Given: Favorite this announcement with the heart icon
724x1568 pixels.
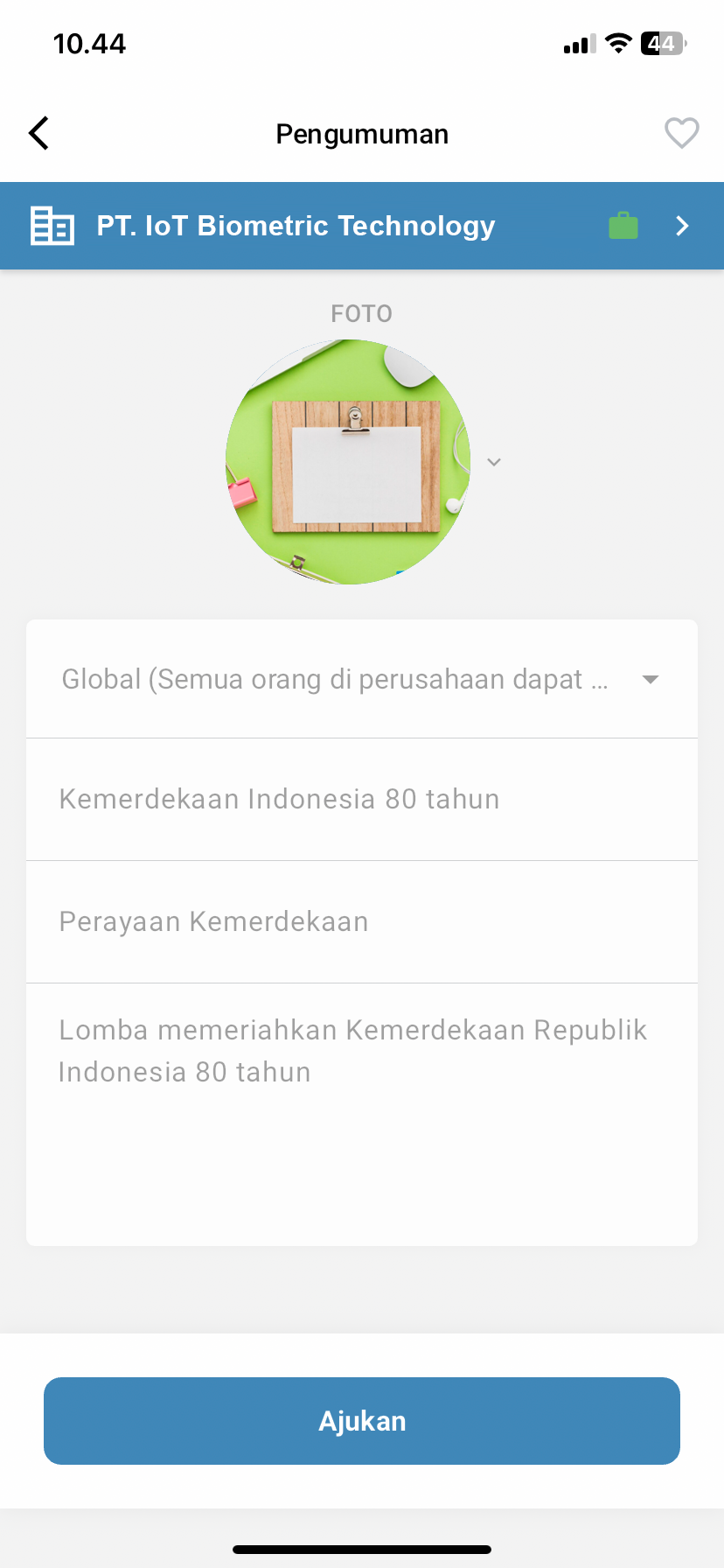Looking at the screenshot, I should (681, 133).
